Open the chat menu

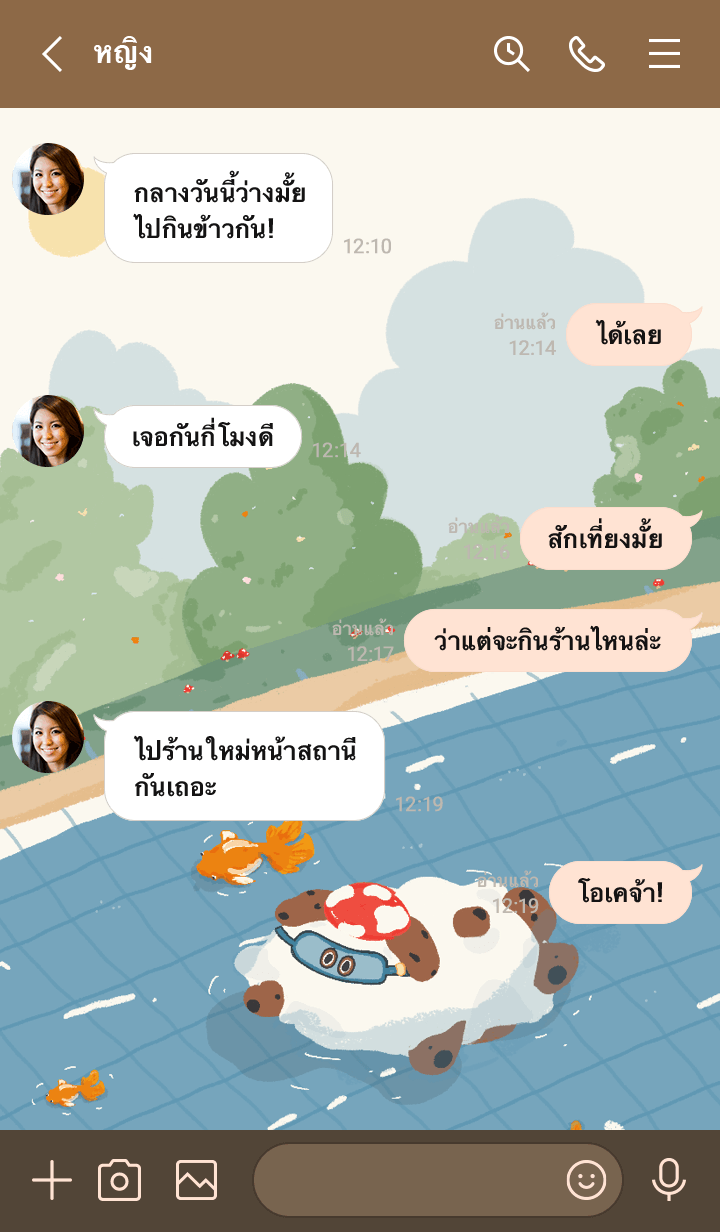point(664,54)
